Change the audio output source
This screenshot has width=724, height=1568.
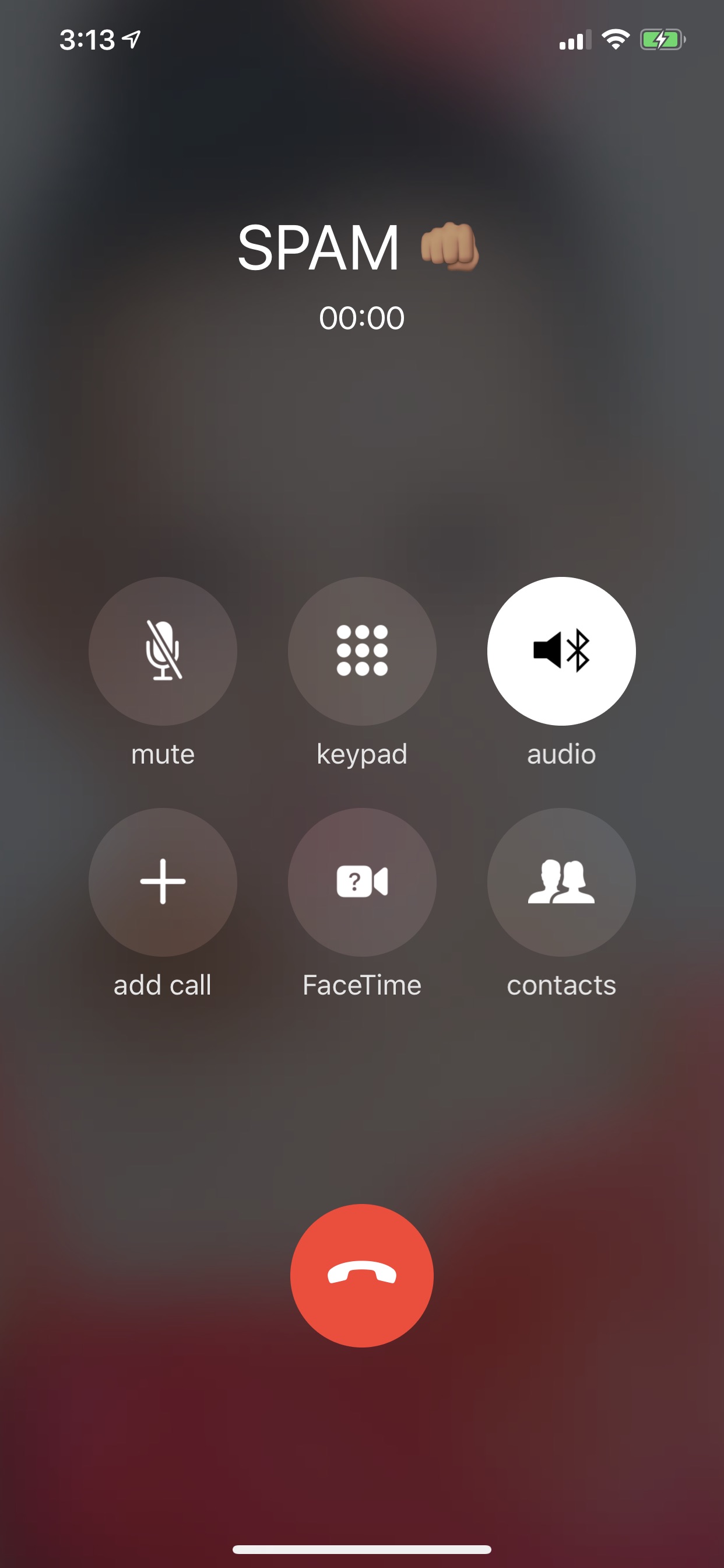[561, 650]
